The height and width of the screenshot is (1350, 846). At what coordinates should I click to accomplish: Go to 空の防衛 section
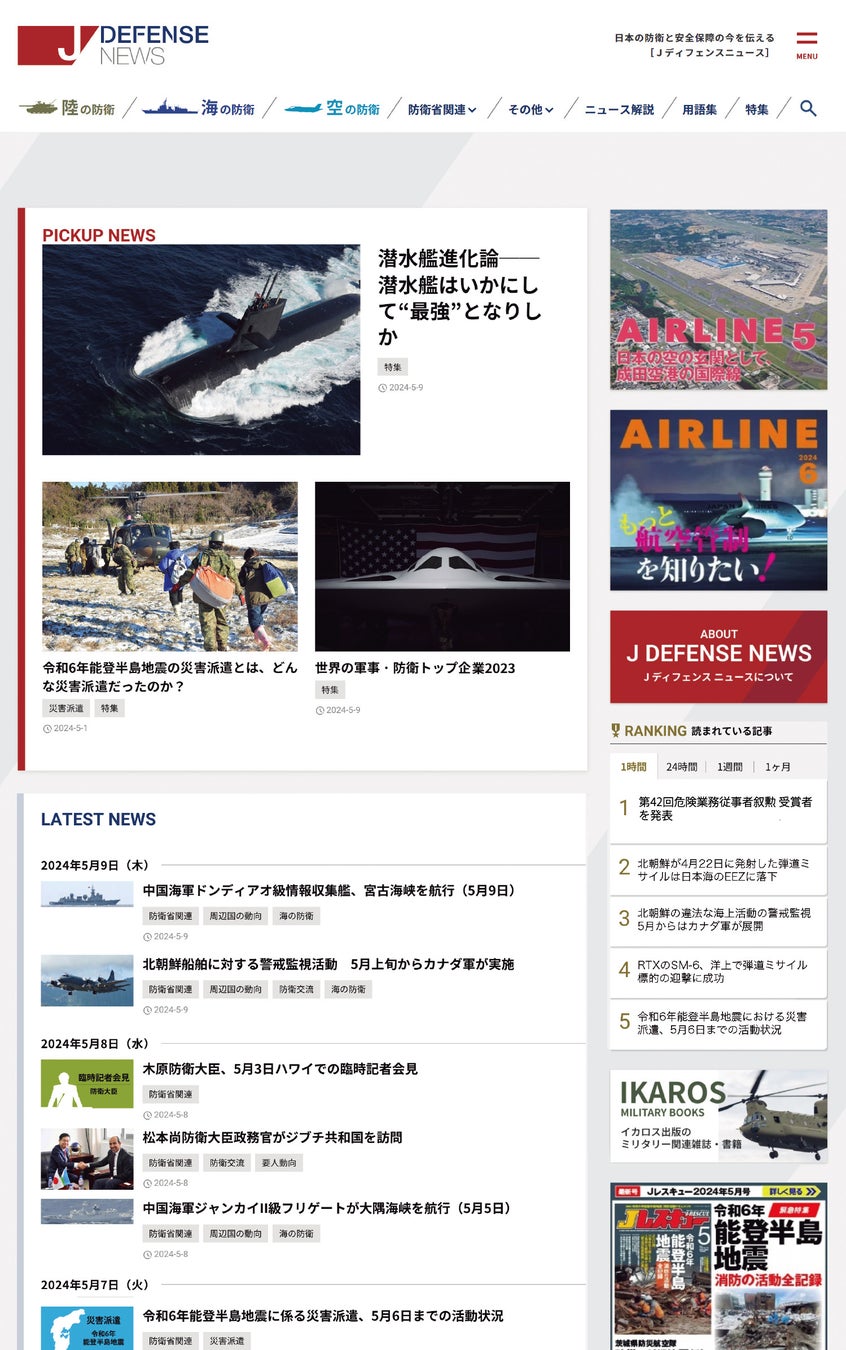332,108
